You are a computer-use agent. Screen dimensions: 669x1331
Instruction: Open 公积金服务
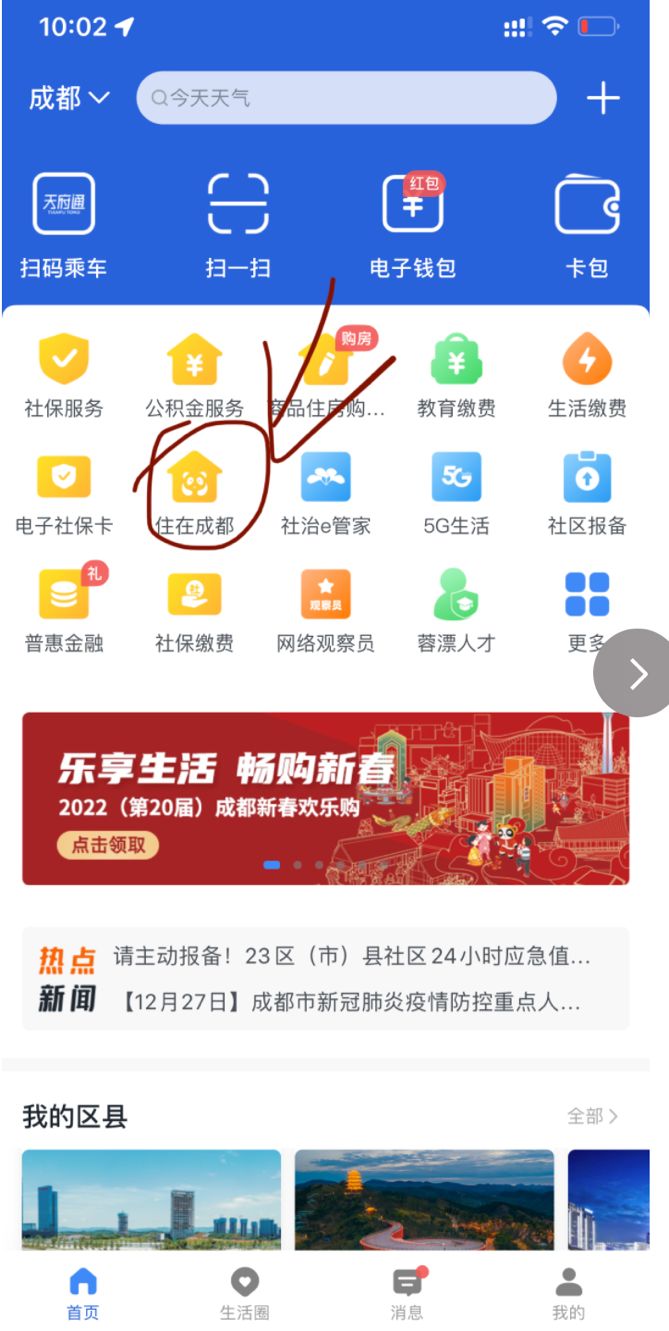194,376
